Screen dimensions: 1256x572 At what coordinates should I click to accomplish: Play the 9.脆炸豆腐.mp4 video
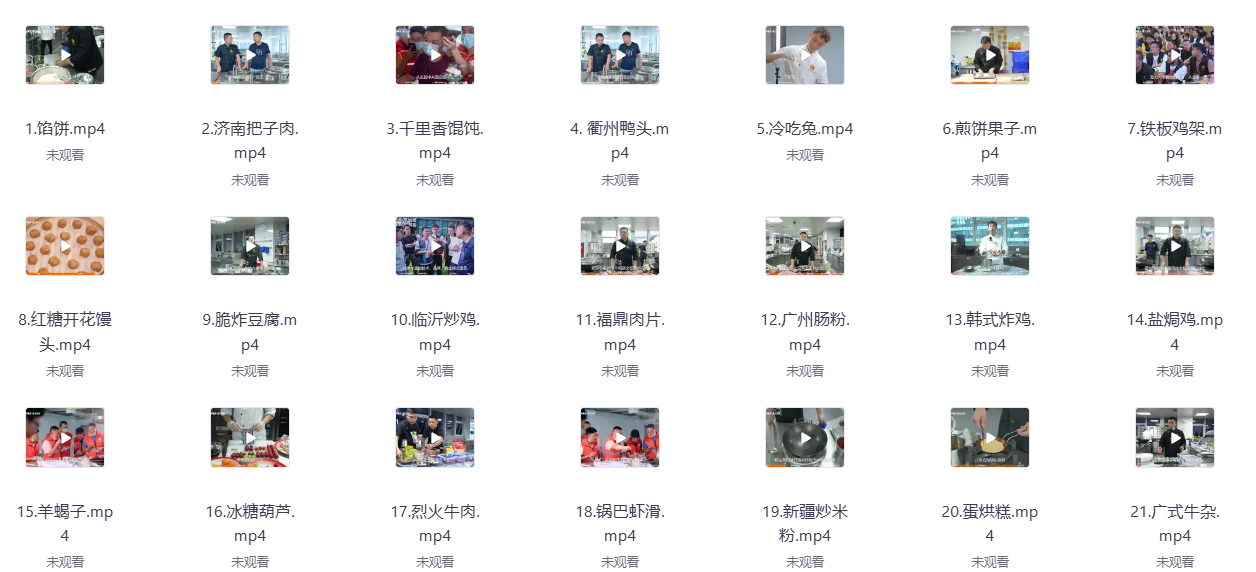click(250, 246)
